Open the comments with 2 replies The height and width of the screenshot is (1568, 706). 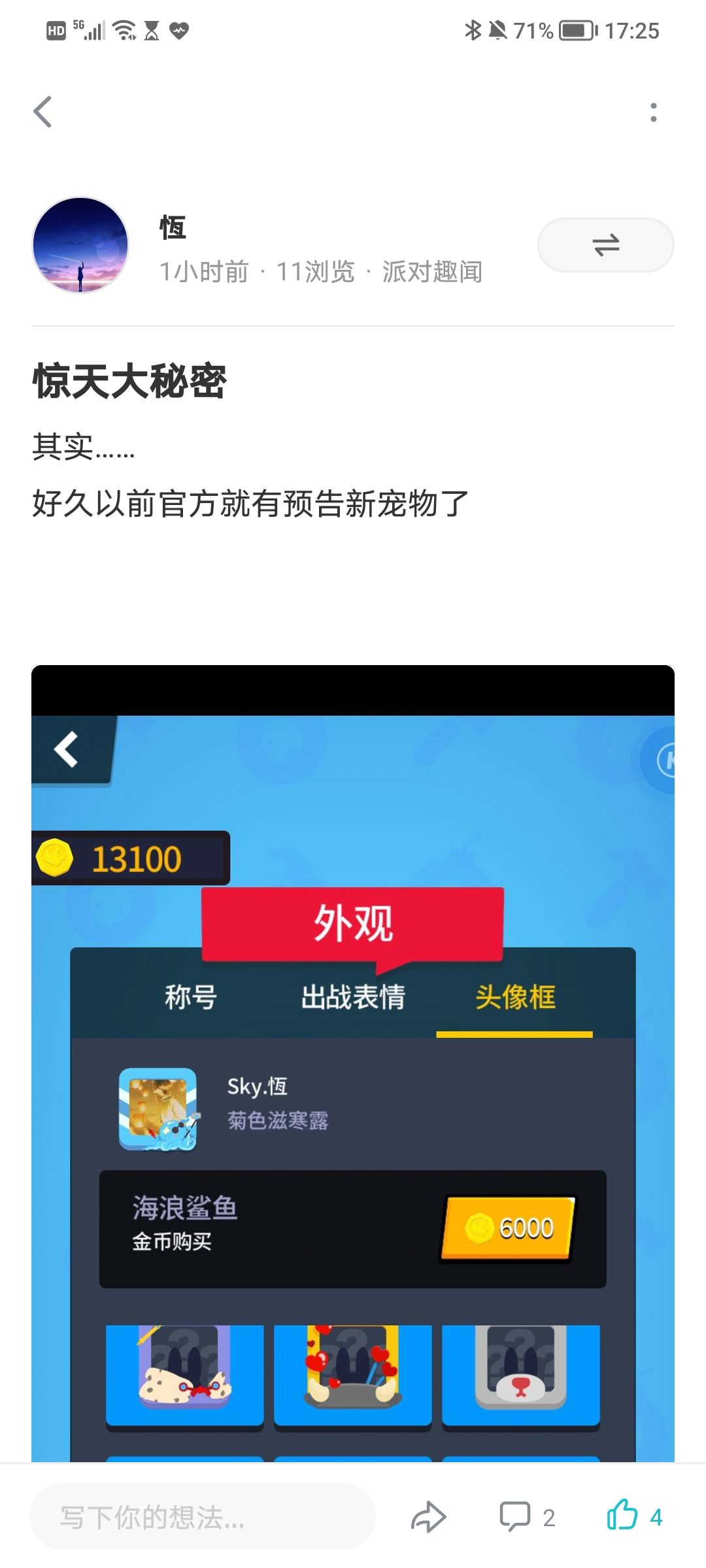[x=527, y=1516]
